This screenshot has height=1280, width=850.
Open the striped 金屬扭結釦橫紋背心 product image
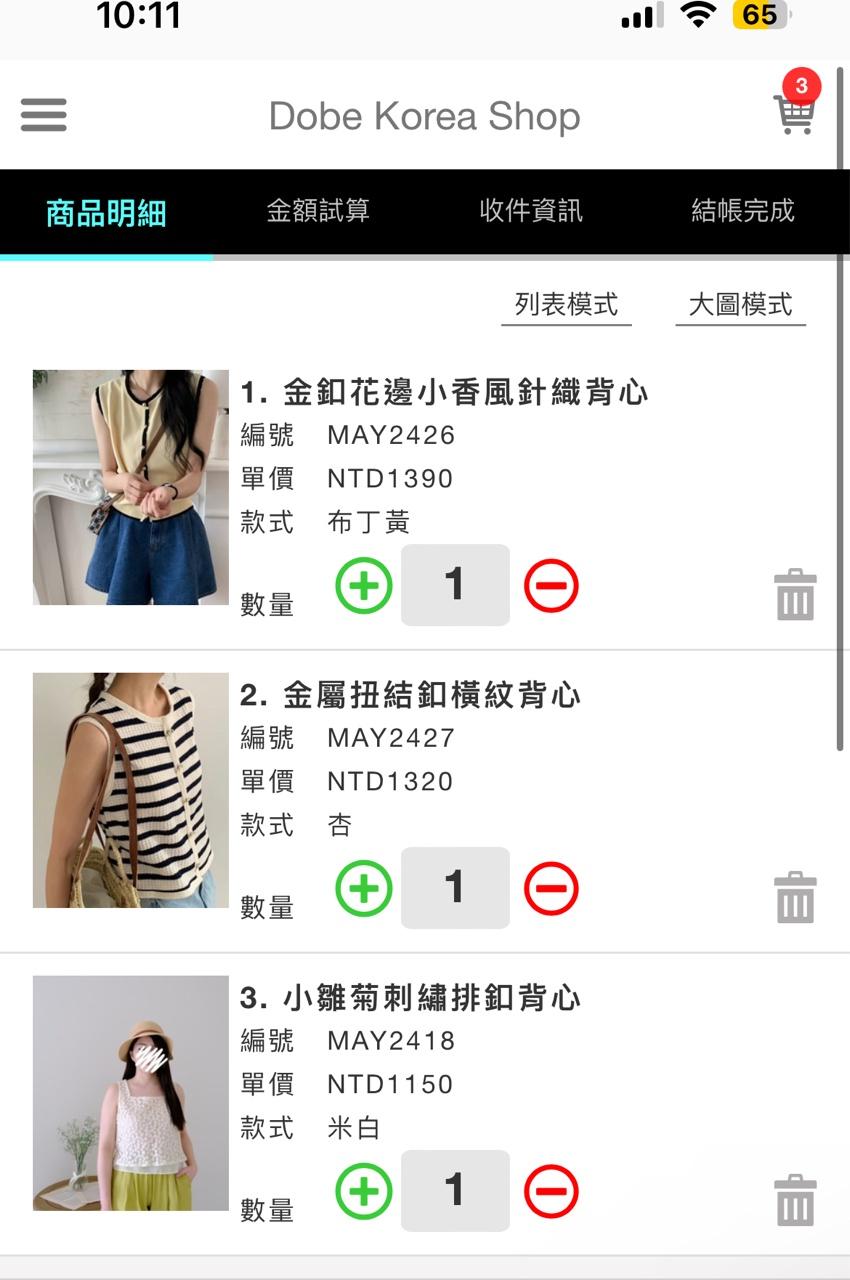coord(131,790)
